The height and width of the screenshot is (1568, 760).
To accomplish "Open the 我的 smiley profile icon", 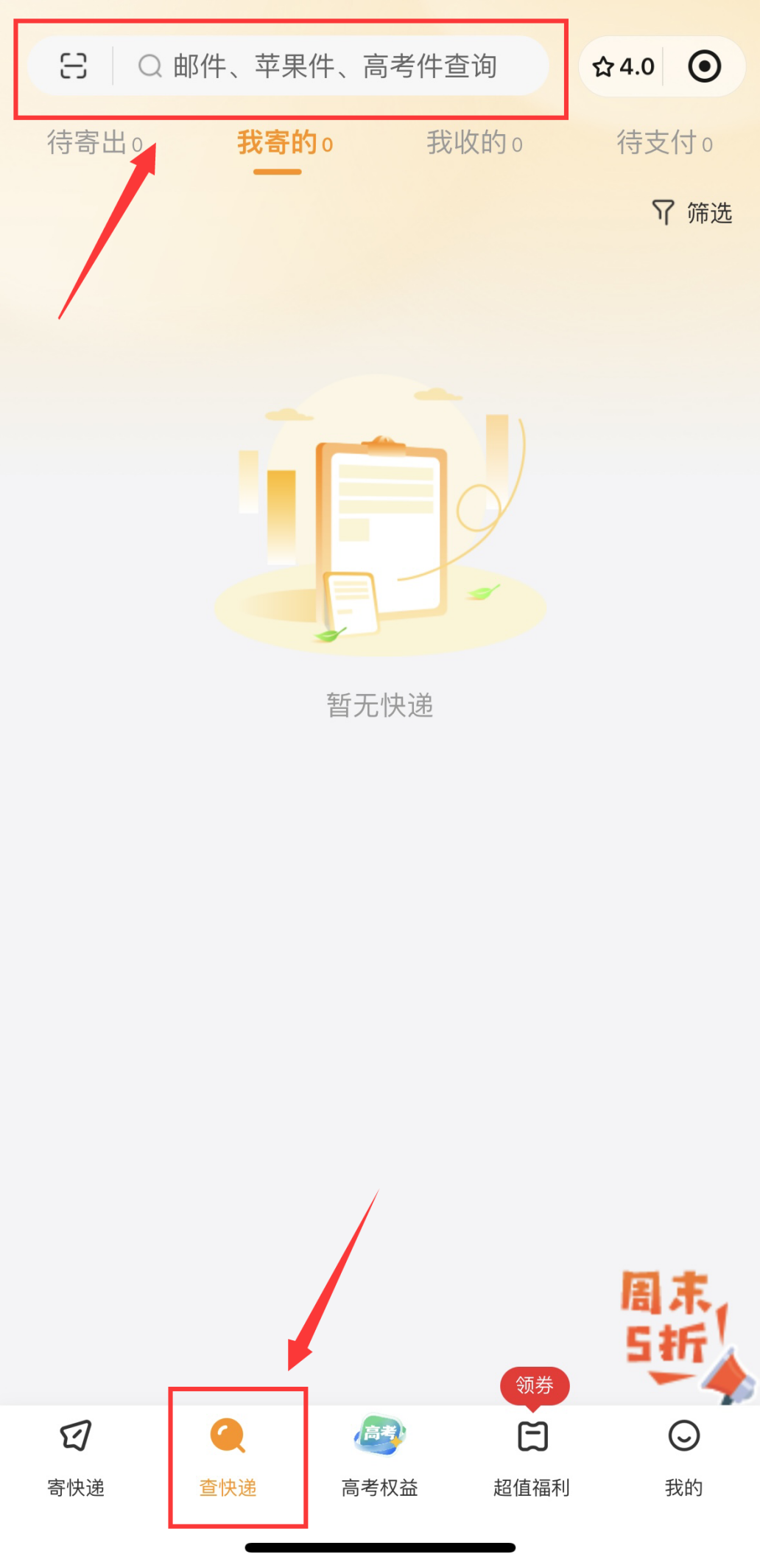I will click(684, 1435).
